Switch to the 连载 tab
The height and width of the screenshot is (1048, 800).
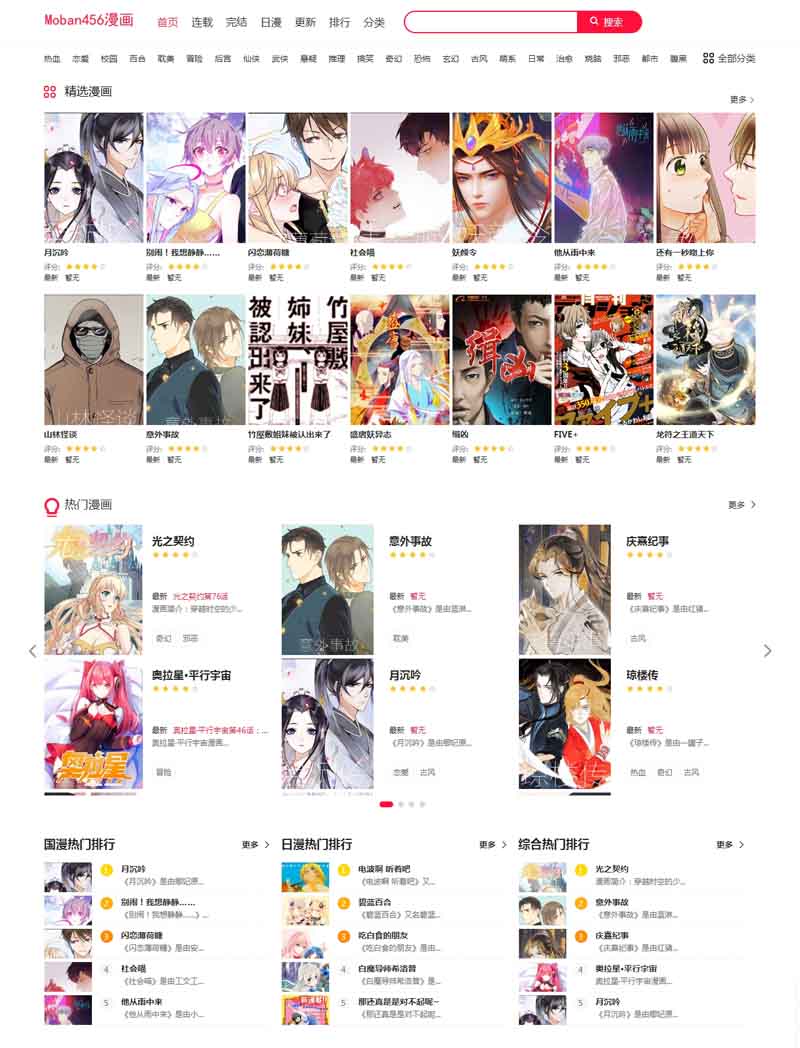point(202,22)
